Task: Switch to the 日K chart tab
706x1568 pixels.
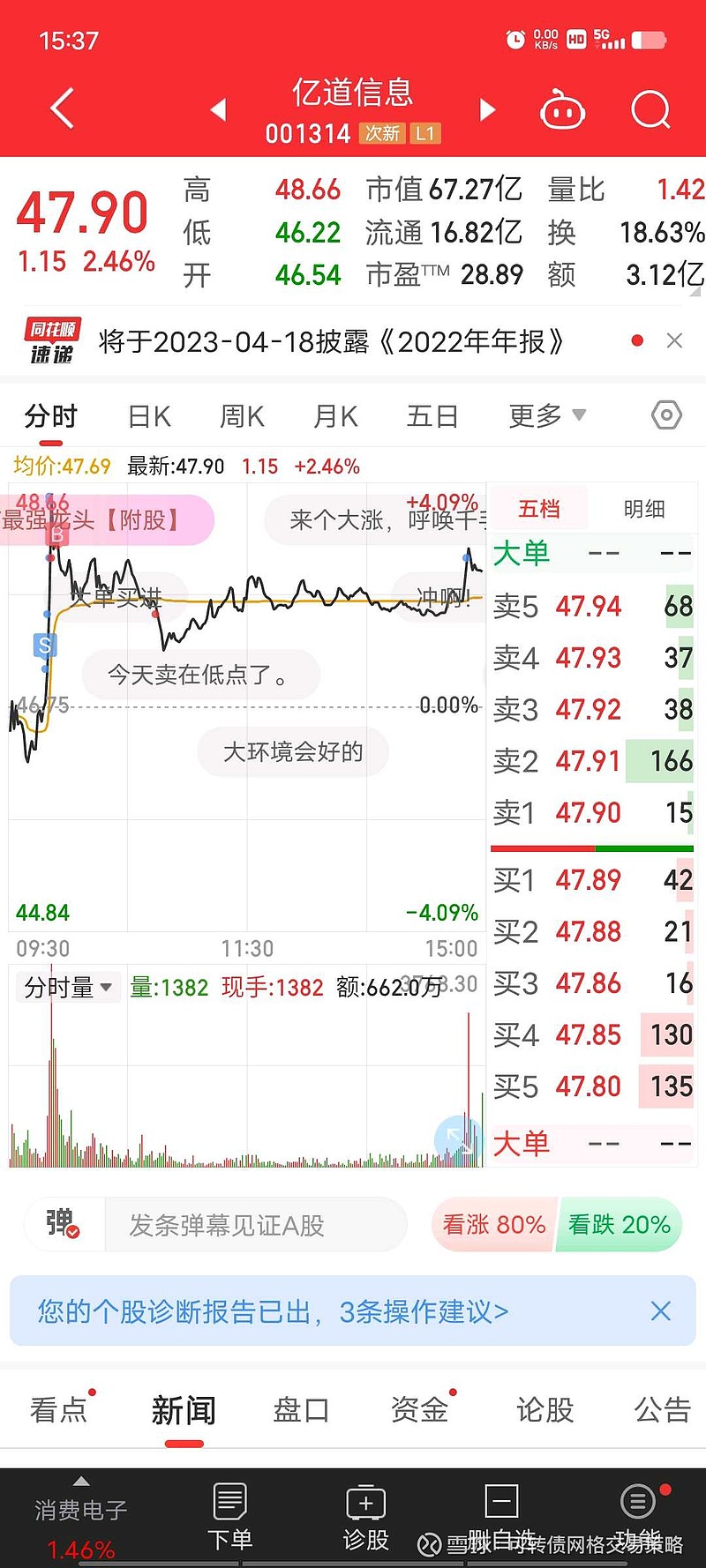Action: [149, 416]
